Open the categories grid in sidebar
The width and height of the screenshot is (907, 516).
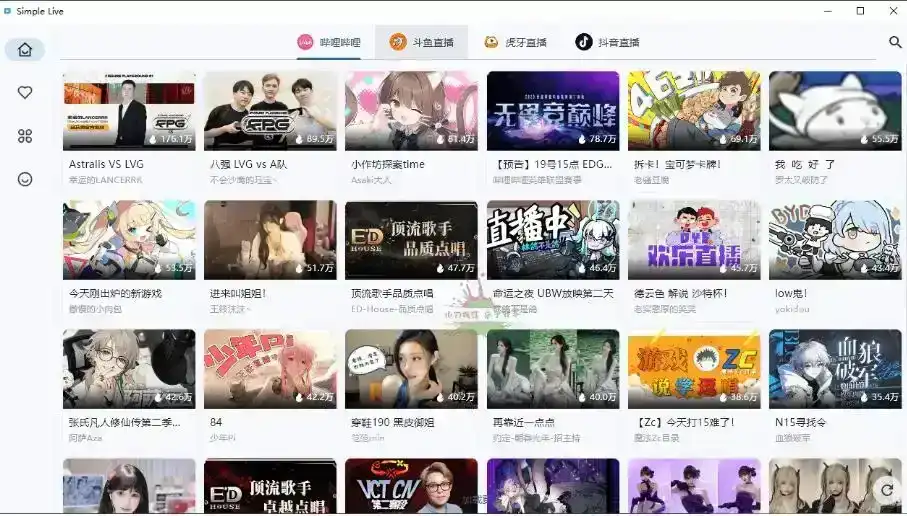tap(25, 136)
